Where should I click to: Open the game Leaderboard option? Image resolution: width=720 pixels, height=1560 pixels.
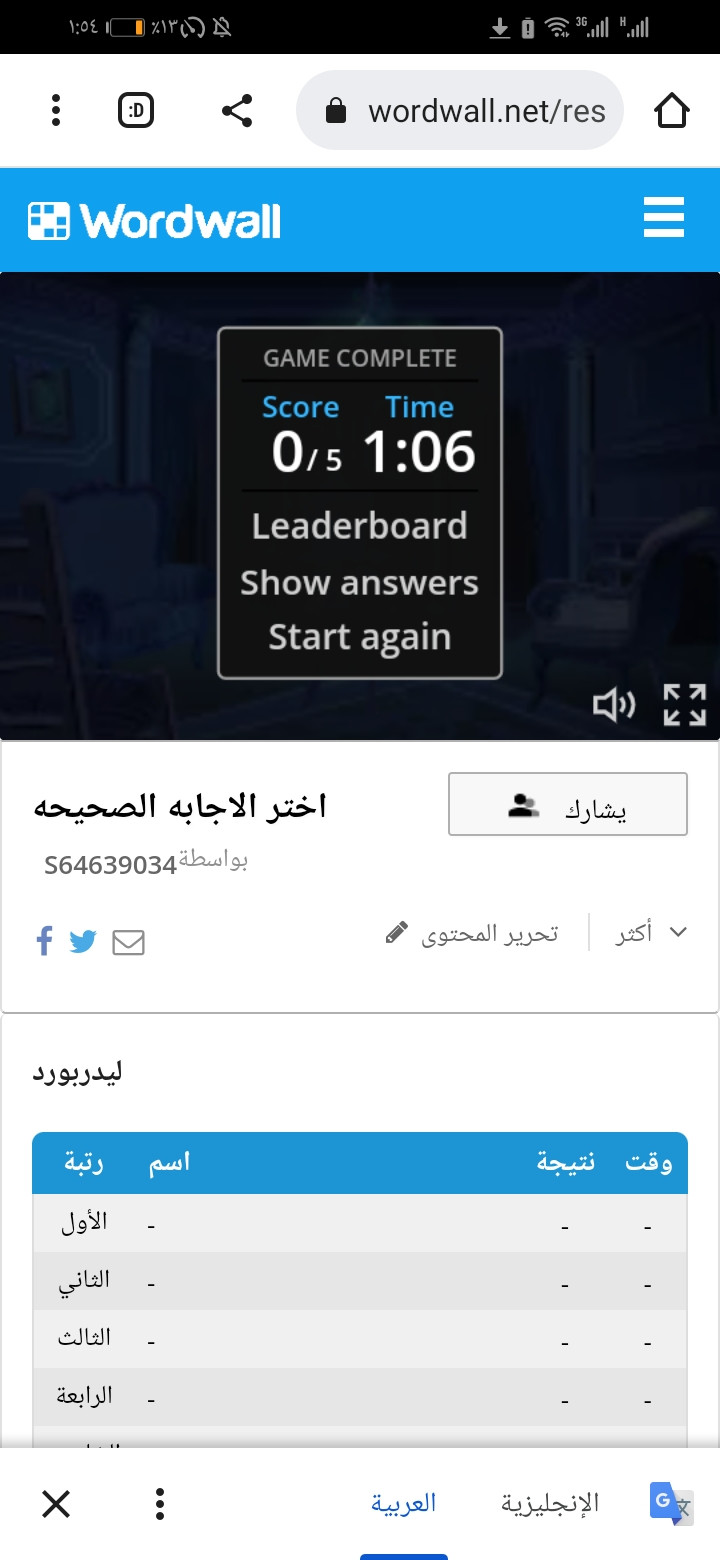pyautogui.click(x=360, y=526)
